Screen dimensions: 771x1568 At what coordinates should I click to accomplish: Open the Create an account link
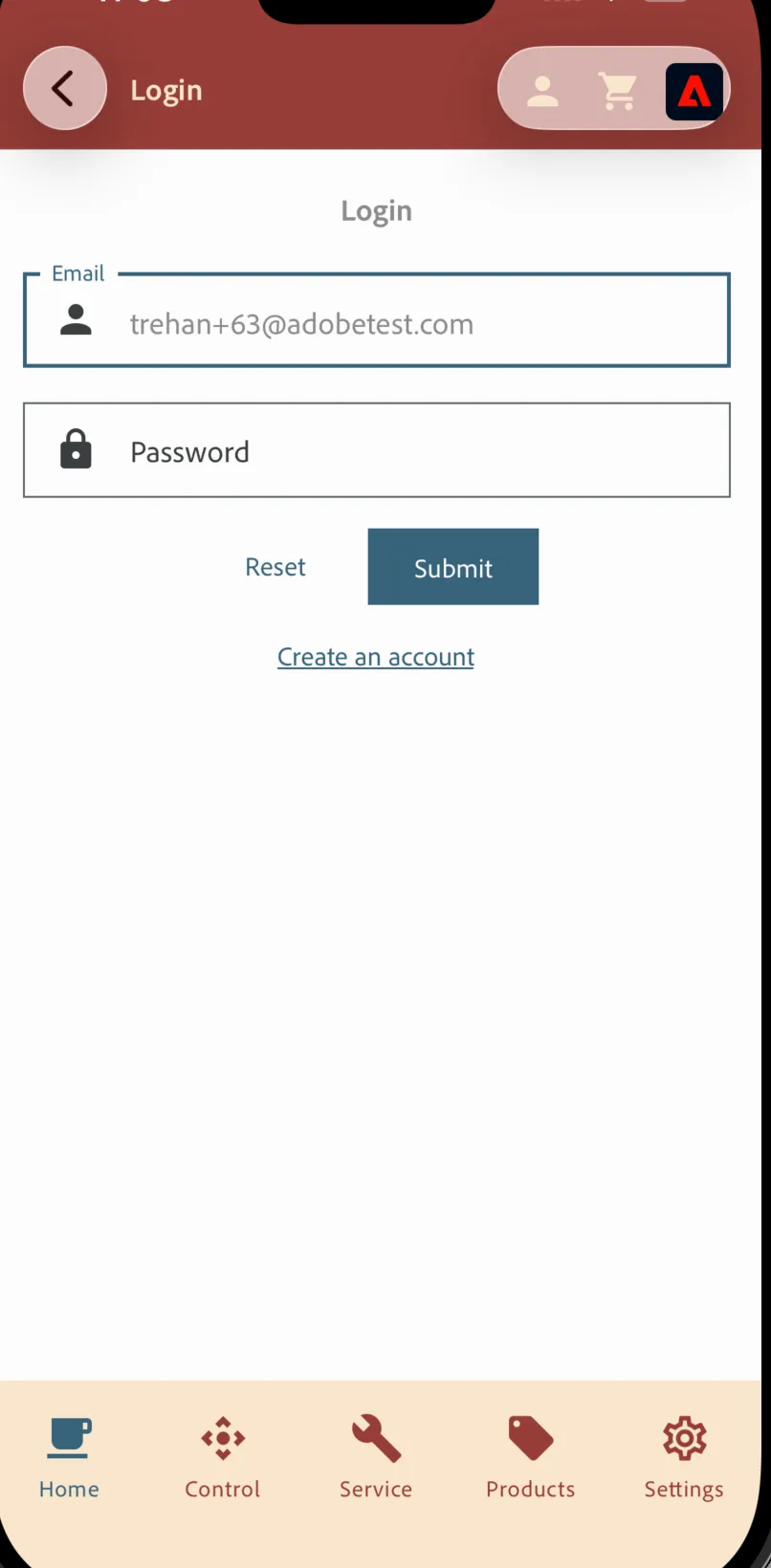pos(376,657)
